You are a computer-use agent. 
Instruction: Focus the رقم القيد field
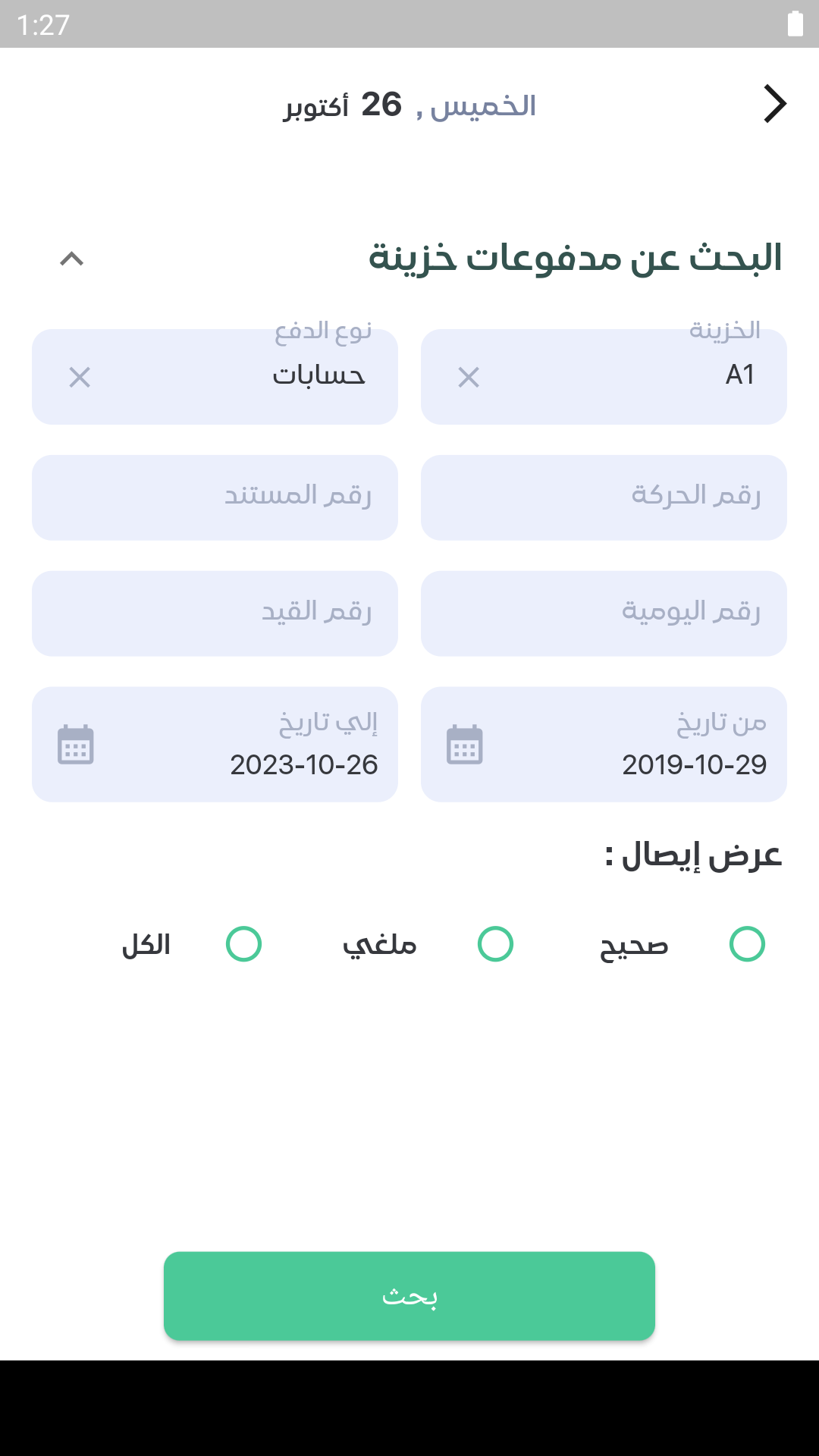pyautogui.click(x=215, y=613)
